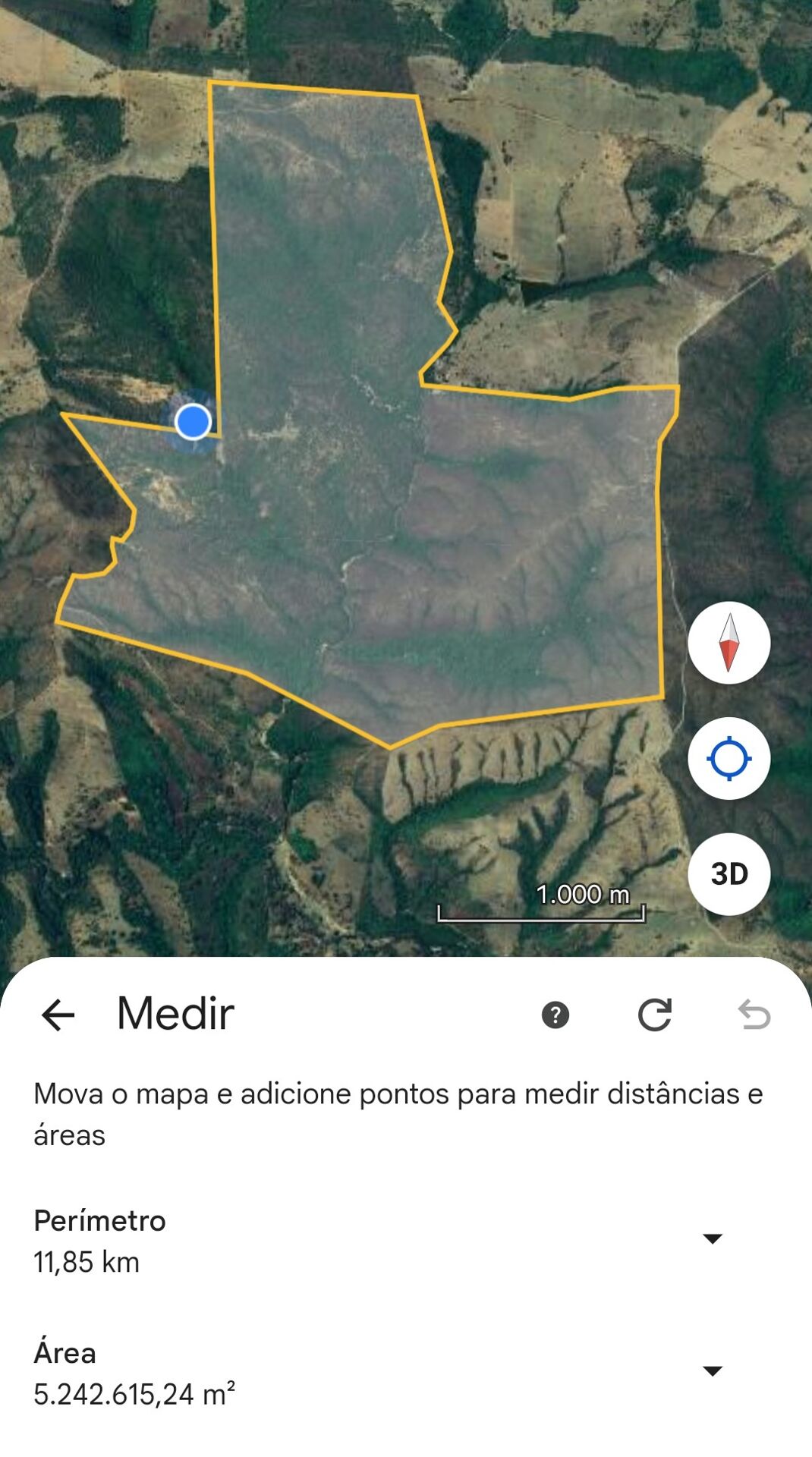Open the Perímetro unit dropdown
This screenshot has width=812, height=1457.
(712, 1238)
